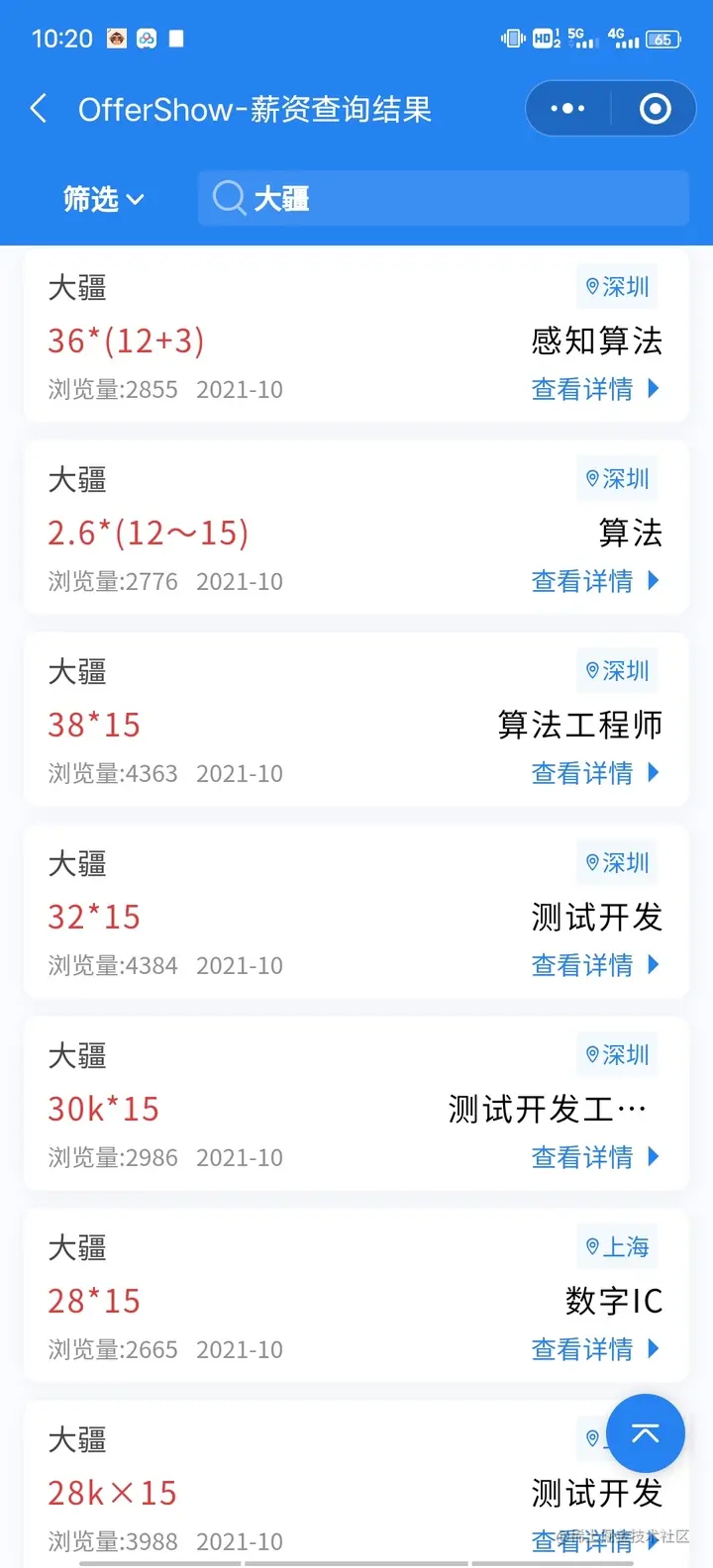View details of the 算法工程师 38*15 offer

click(x=595, y=773)
